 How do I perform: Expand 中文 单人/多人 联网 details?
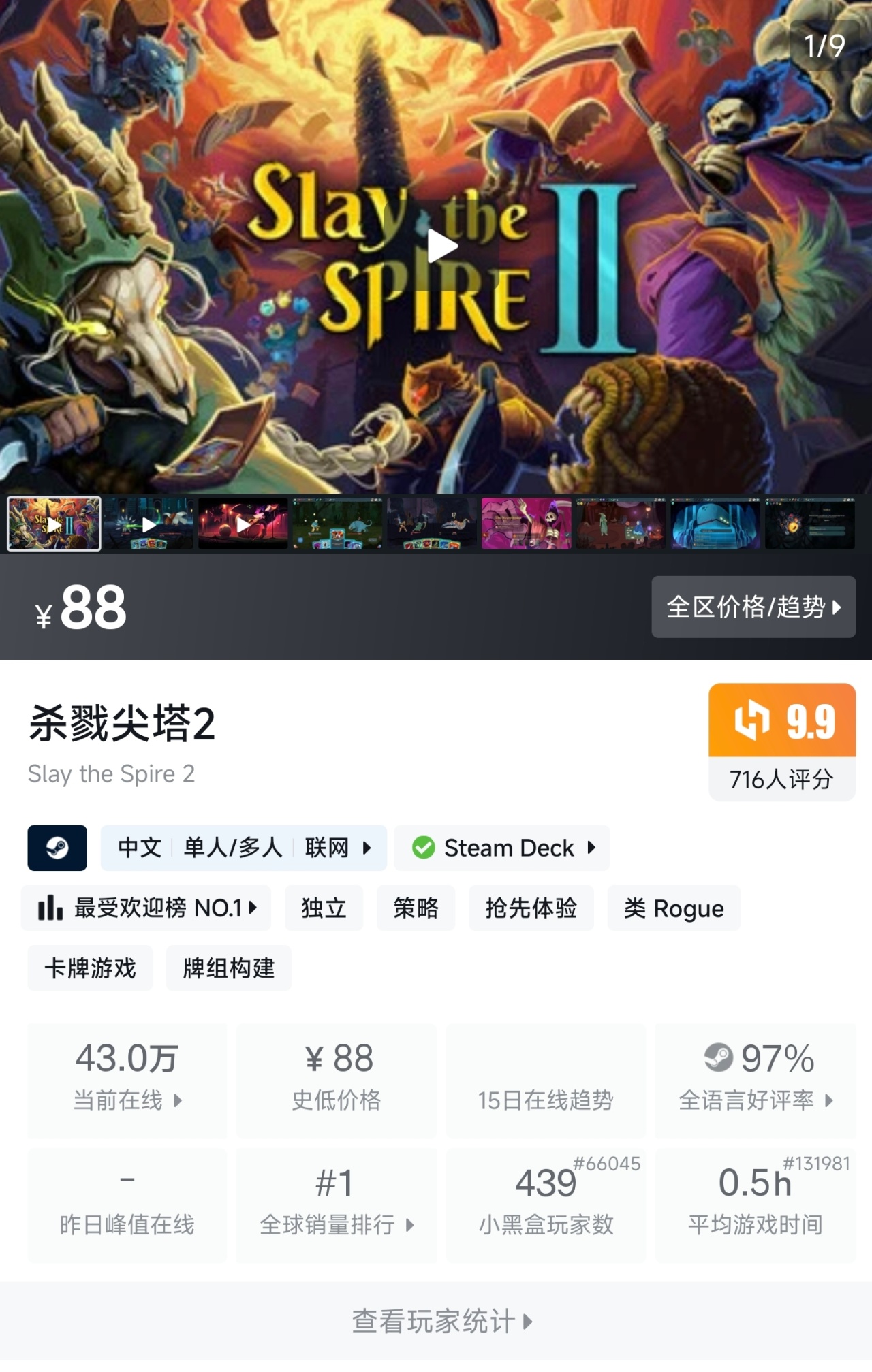pyautogui.click(x=243, y=848)
